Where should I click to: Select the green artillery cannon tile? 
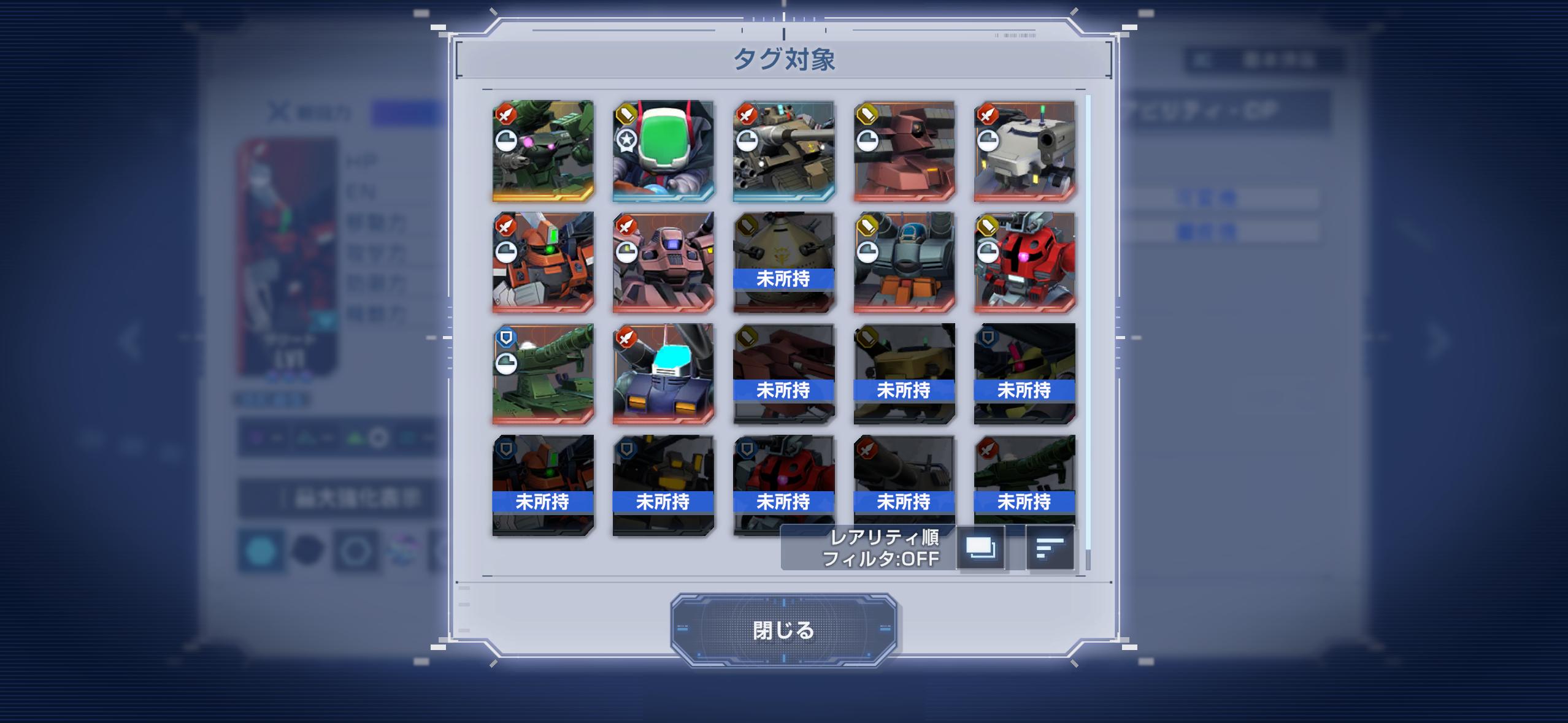[543, 374]
